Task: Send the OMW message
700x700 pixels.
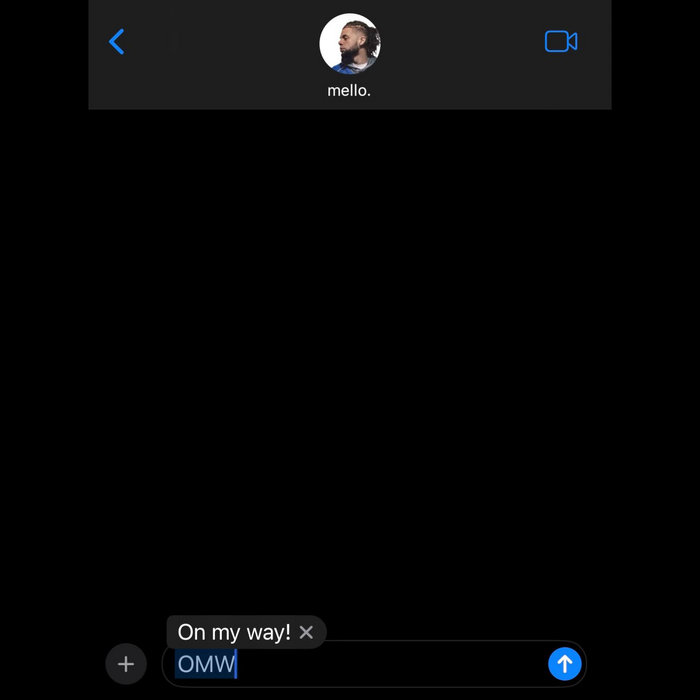Action: [x=564, y=664]
